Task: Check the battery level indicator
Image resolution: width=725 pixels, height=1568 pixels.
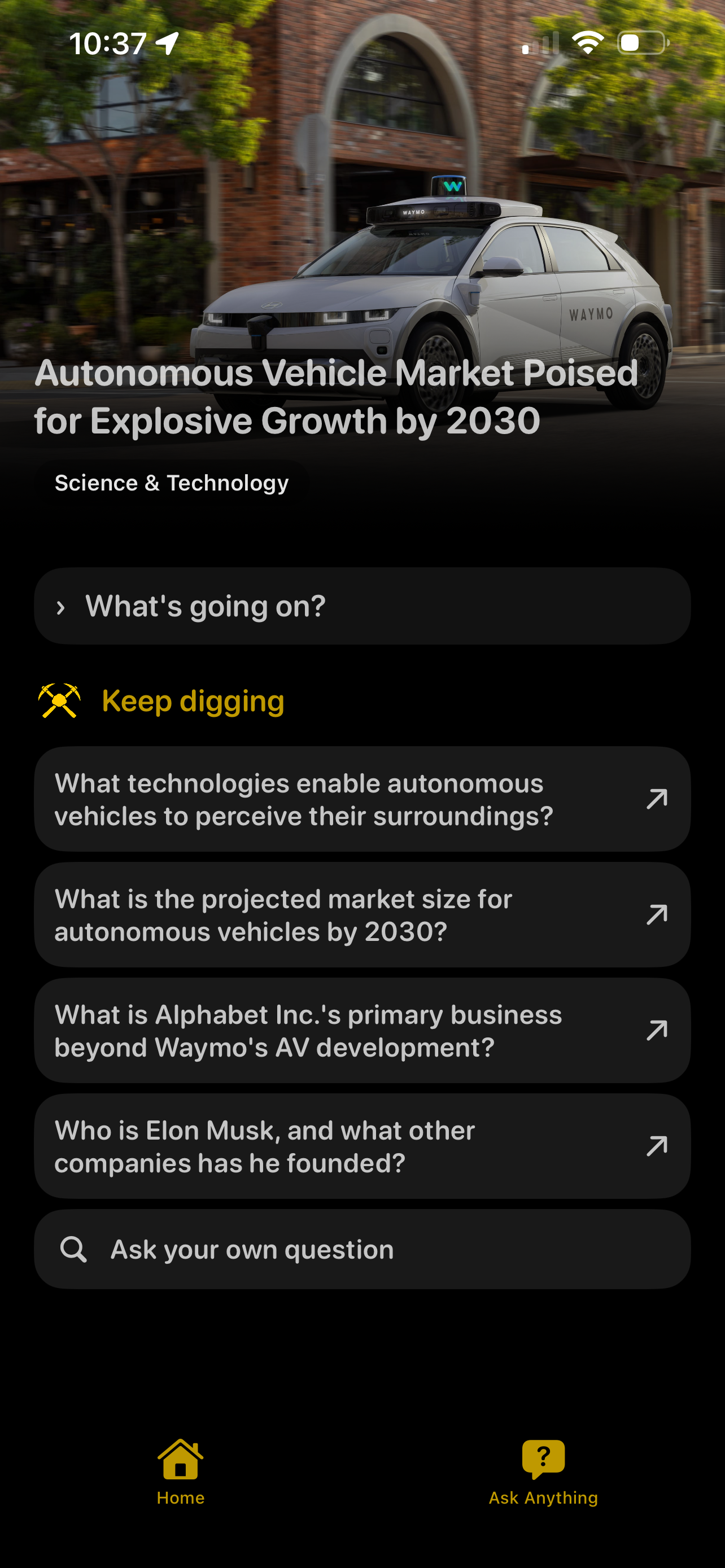Action: coord(641,41)
